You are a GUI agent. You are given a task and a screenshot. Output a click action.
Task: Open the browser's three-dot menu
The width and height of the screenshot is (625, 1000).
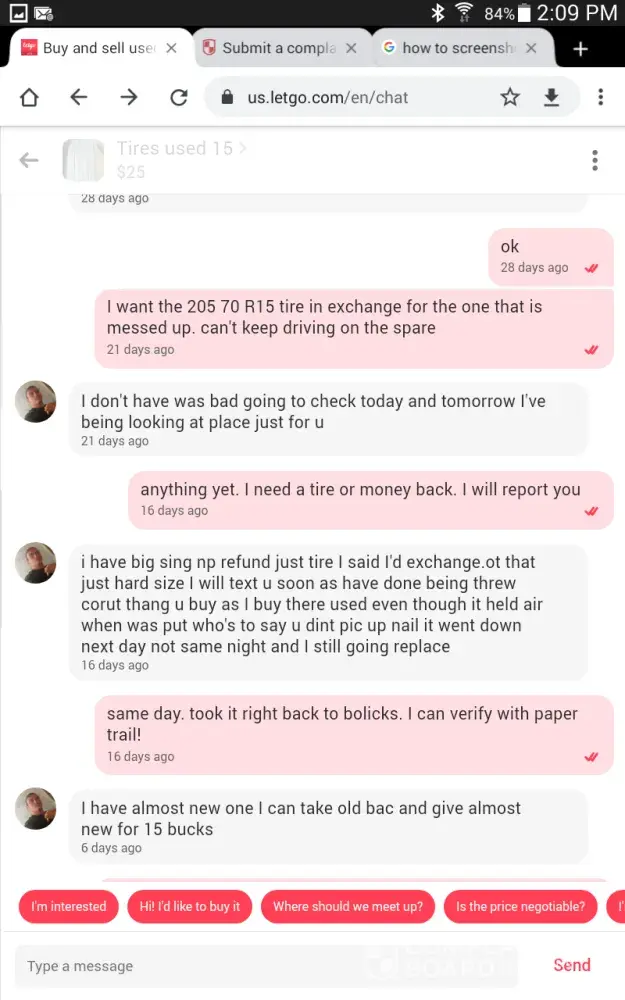click(x=600, y=97)
